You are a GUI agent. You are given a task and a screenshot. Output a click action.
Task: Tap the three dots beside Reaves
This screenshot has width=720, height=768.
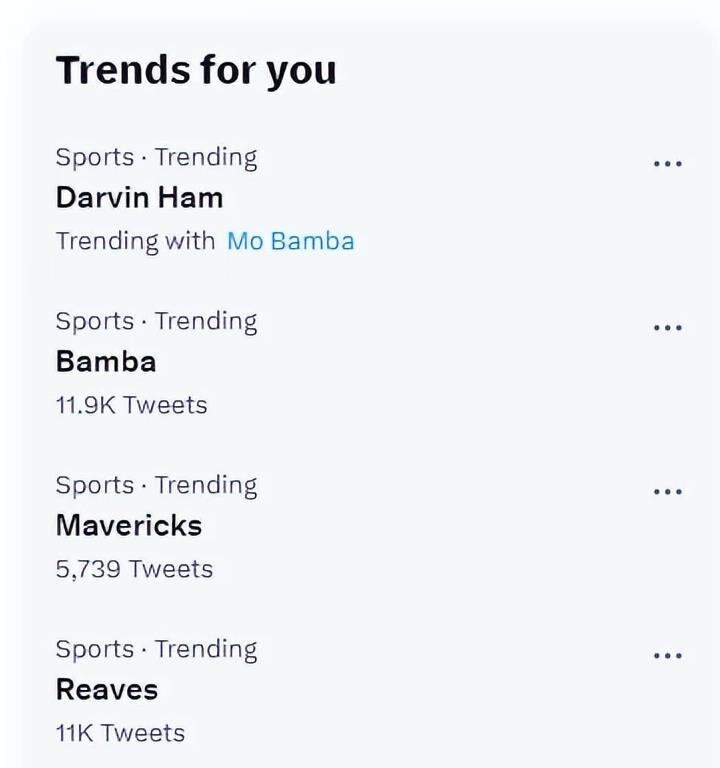(667, 656)
